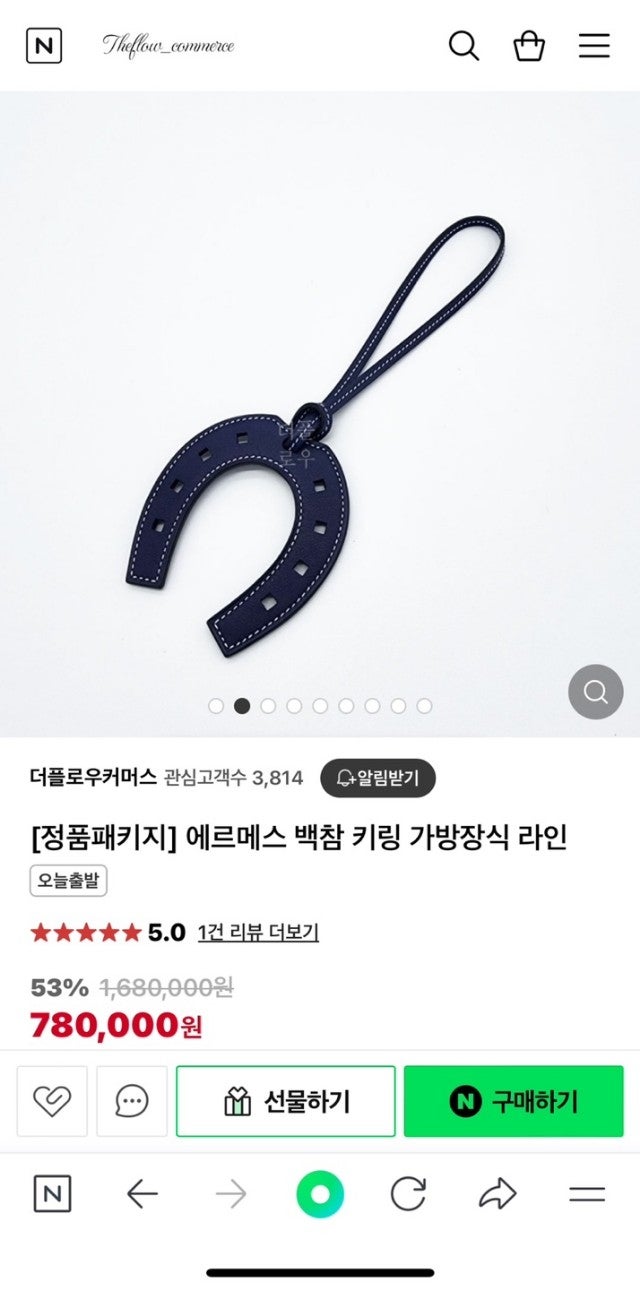The width and height of the screenshot is (640, 1290).
Task: Open chat inquiry with the seller
Action: 131,1101
